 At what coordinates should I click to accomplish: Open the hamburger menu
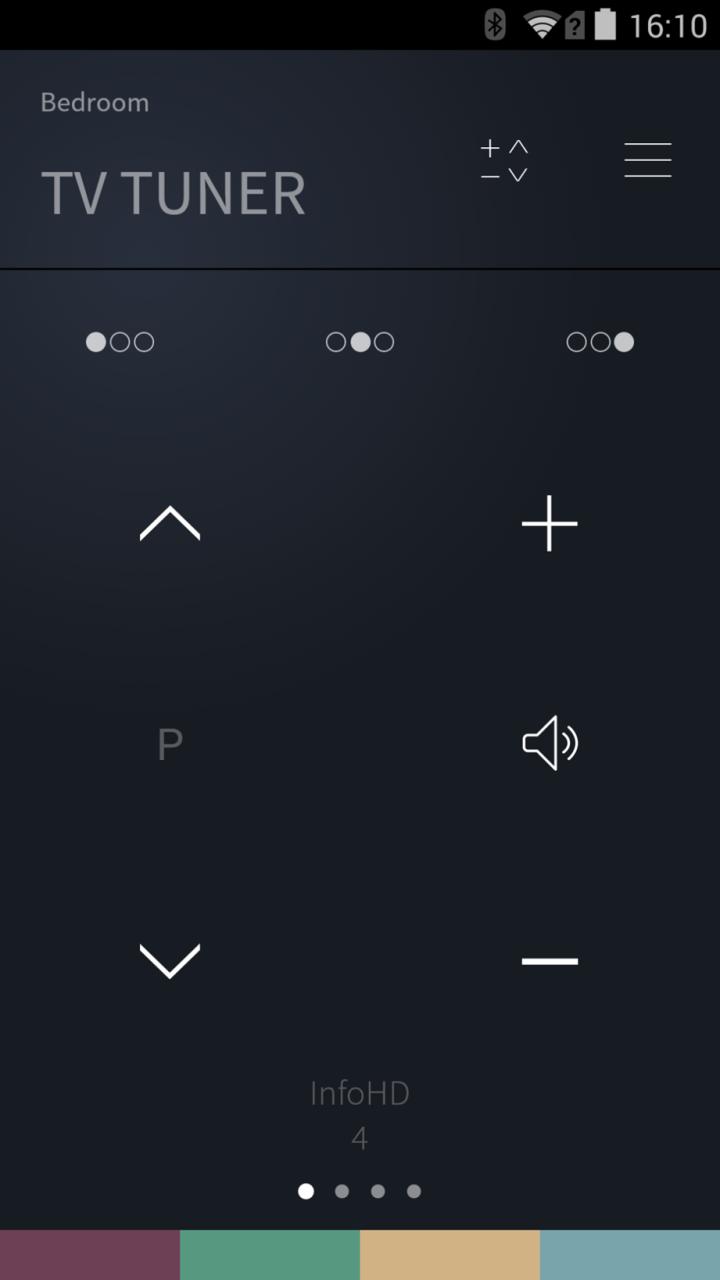click(x=647, y=160)
